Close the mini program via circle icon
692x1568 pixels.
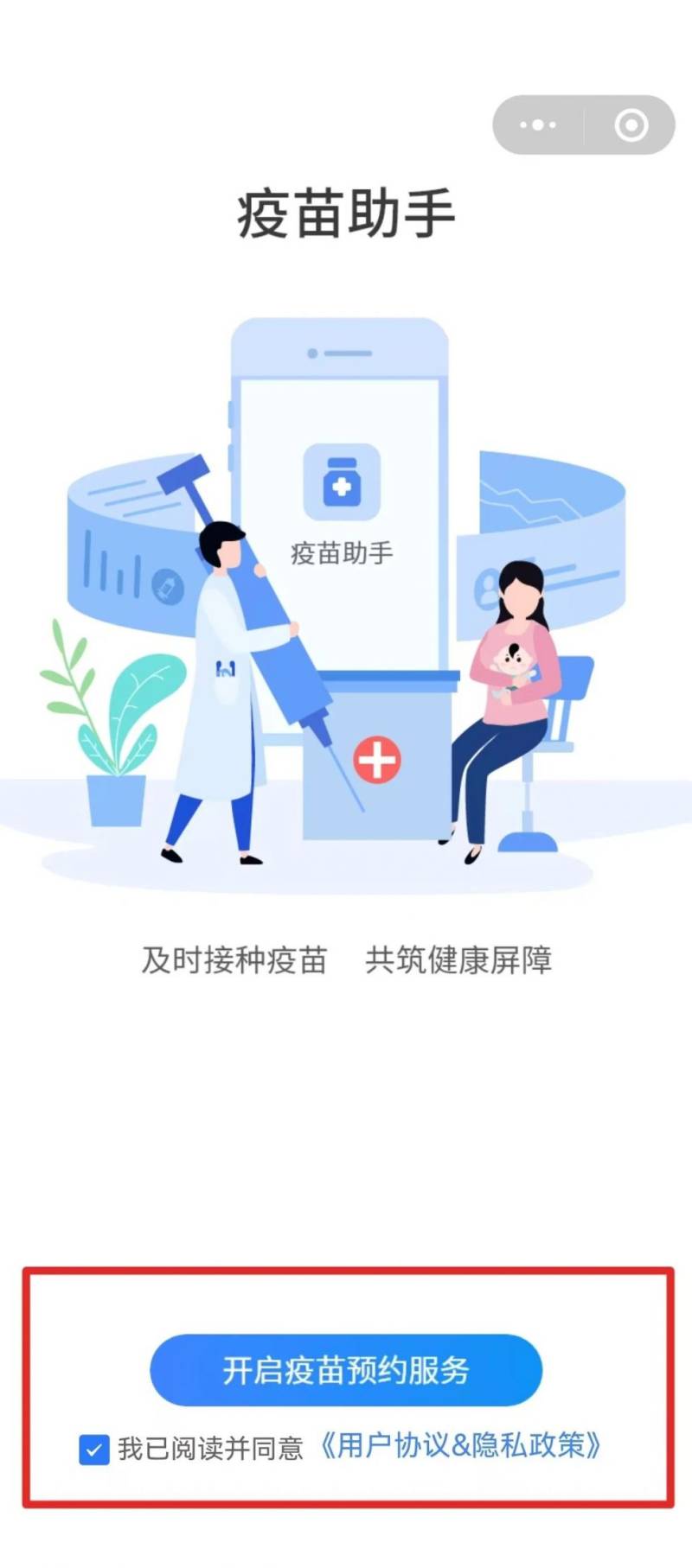(x=631, y=125)
